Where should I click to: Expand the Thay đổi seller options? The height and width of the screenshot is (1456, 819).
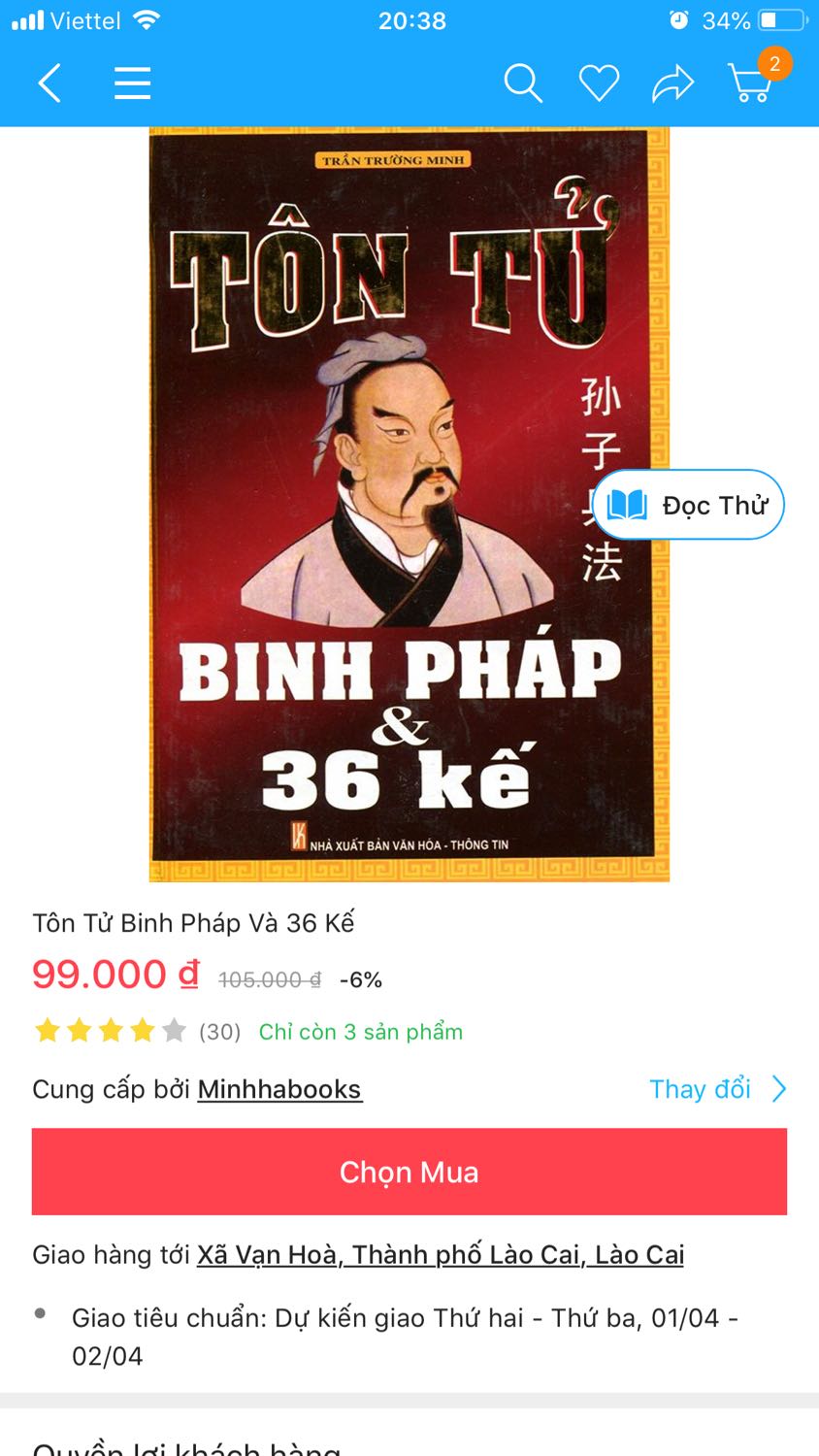click(x=701, y=1089)
